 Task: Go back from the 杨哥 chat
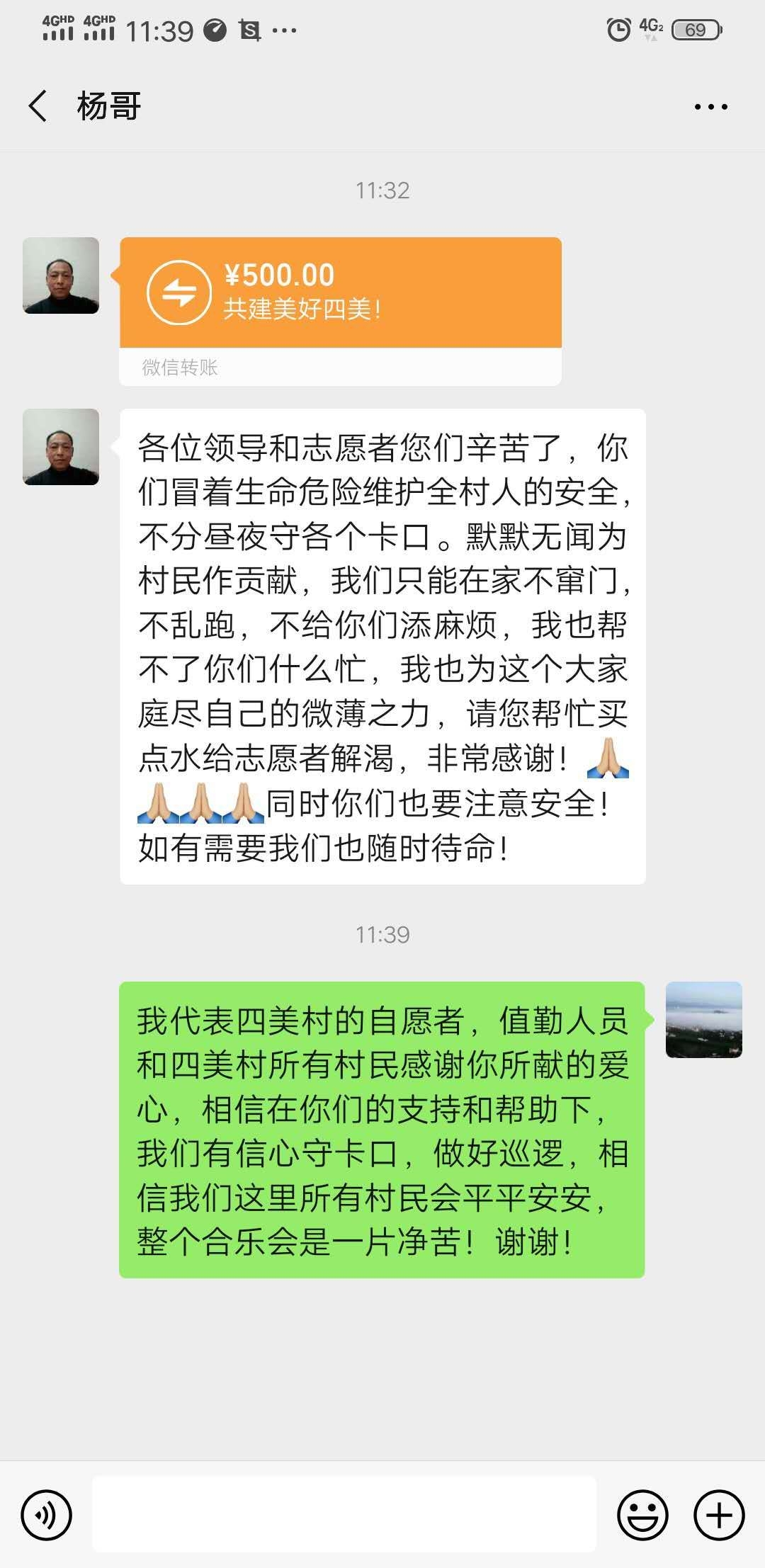point(38,106)
